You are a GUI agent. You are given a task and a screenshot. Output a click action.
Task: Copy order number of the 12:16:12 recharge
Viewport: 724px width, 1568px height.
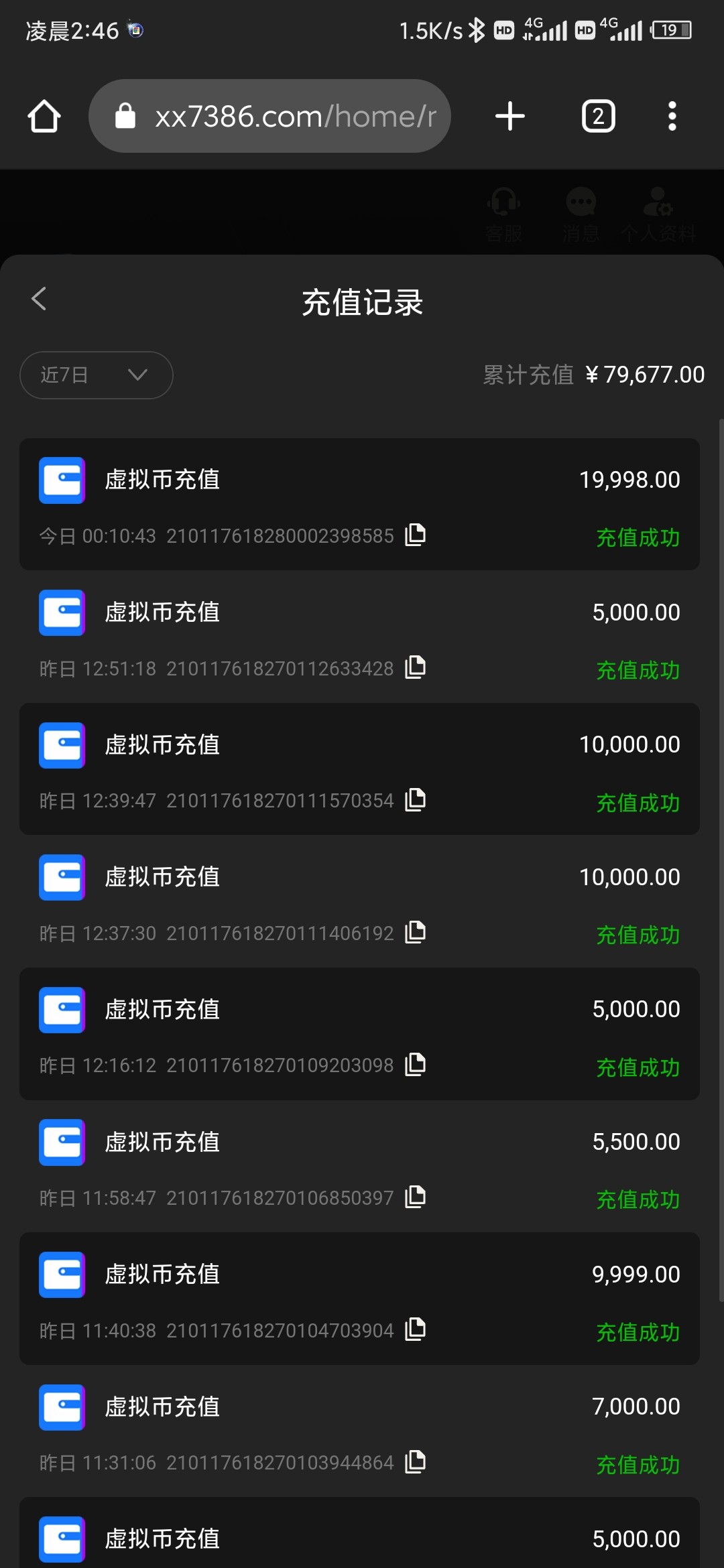(x=416, y=1064)
